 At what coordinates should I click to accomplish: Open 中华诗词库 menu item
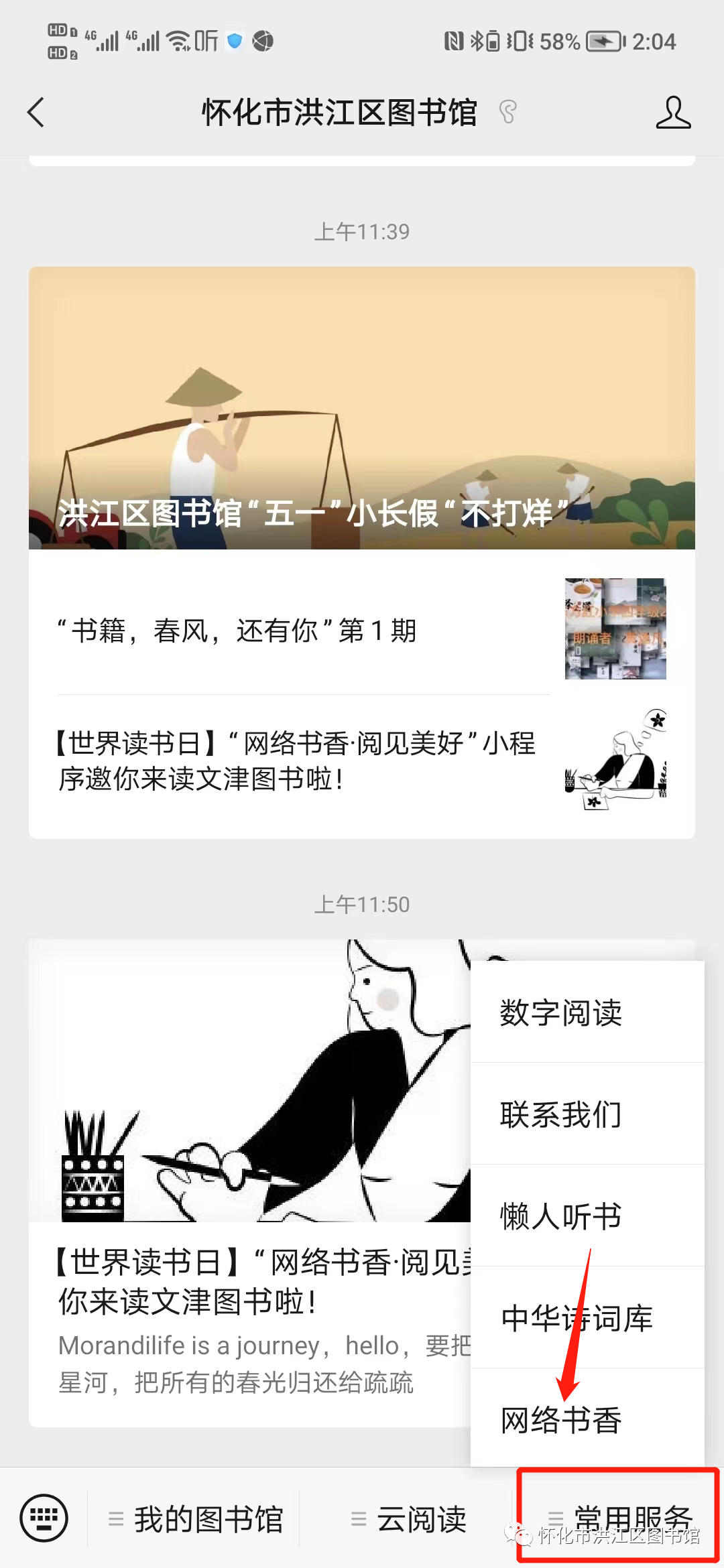[x=587, y=1317]
